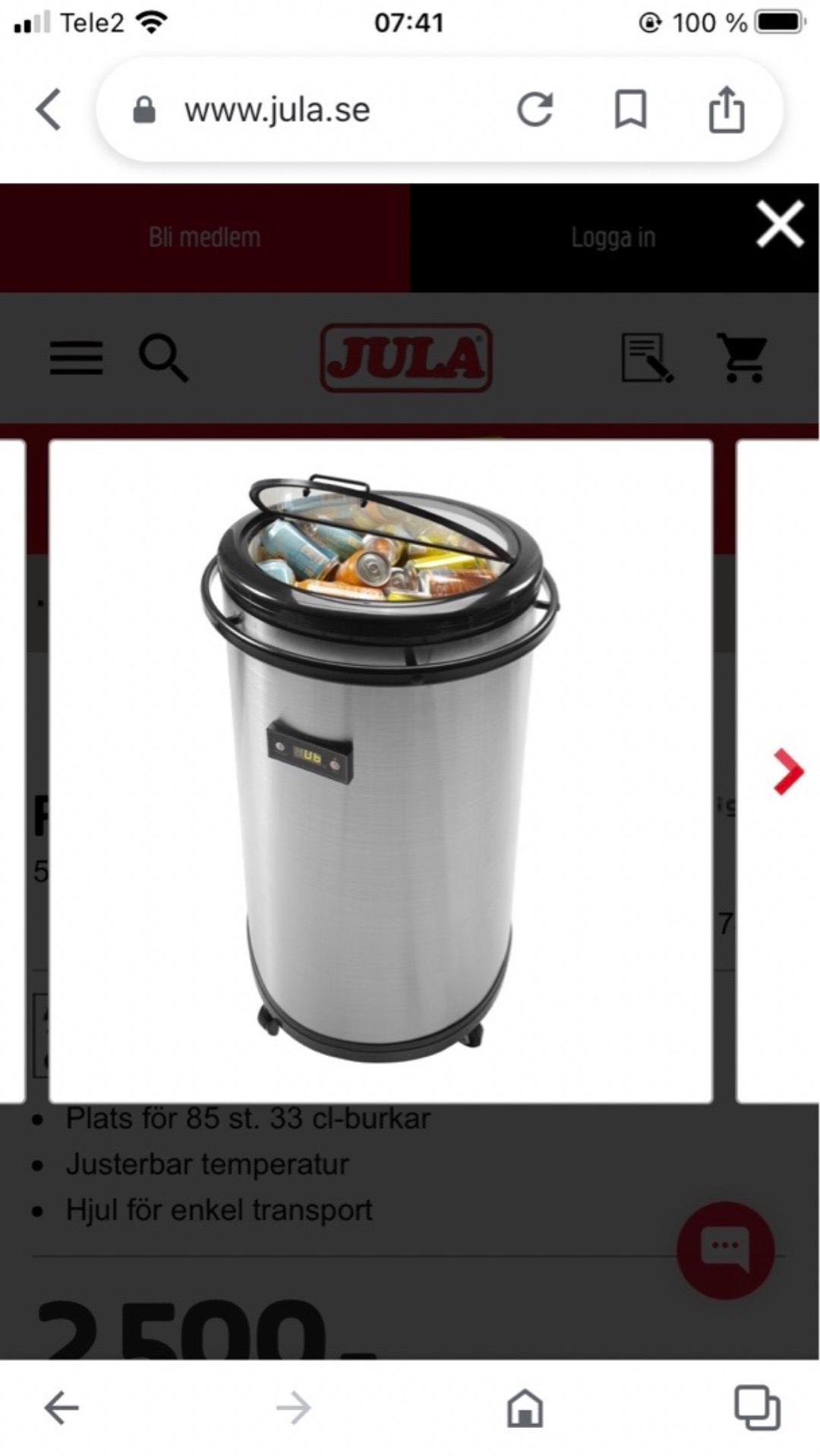The width and height of the screenshot is (820, 1456).
Task: Close the product image lightbox
Action: (780, 225)
